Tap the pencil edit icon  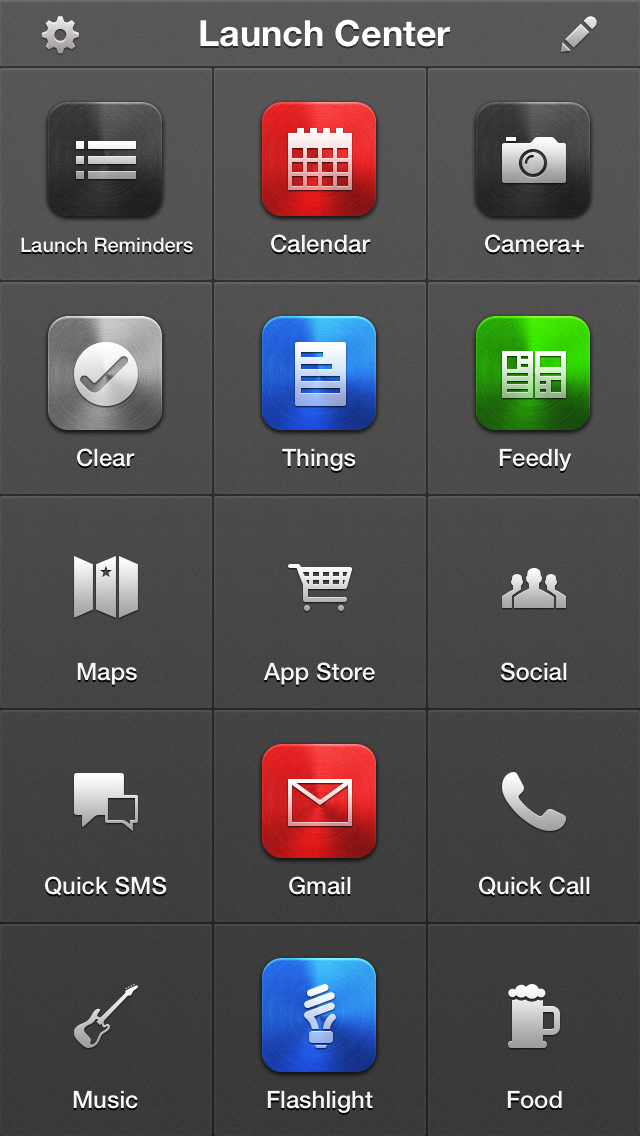pyautogui.click(x=579, y=34)
